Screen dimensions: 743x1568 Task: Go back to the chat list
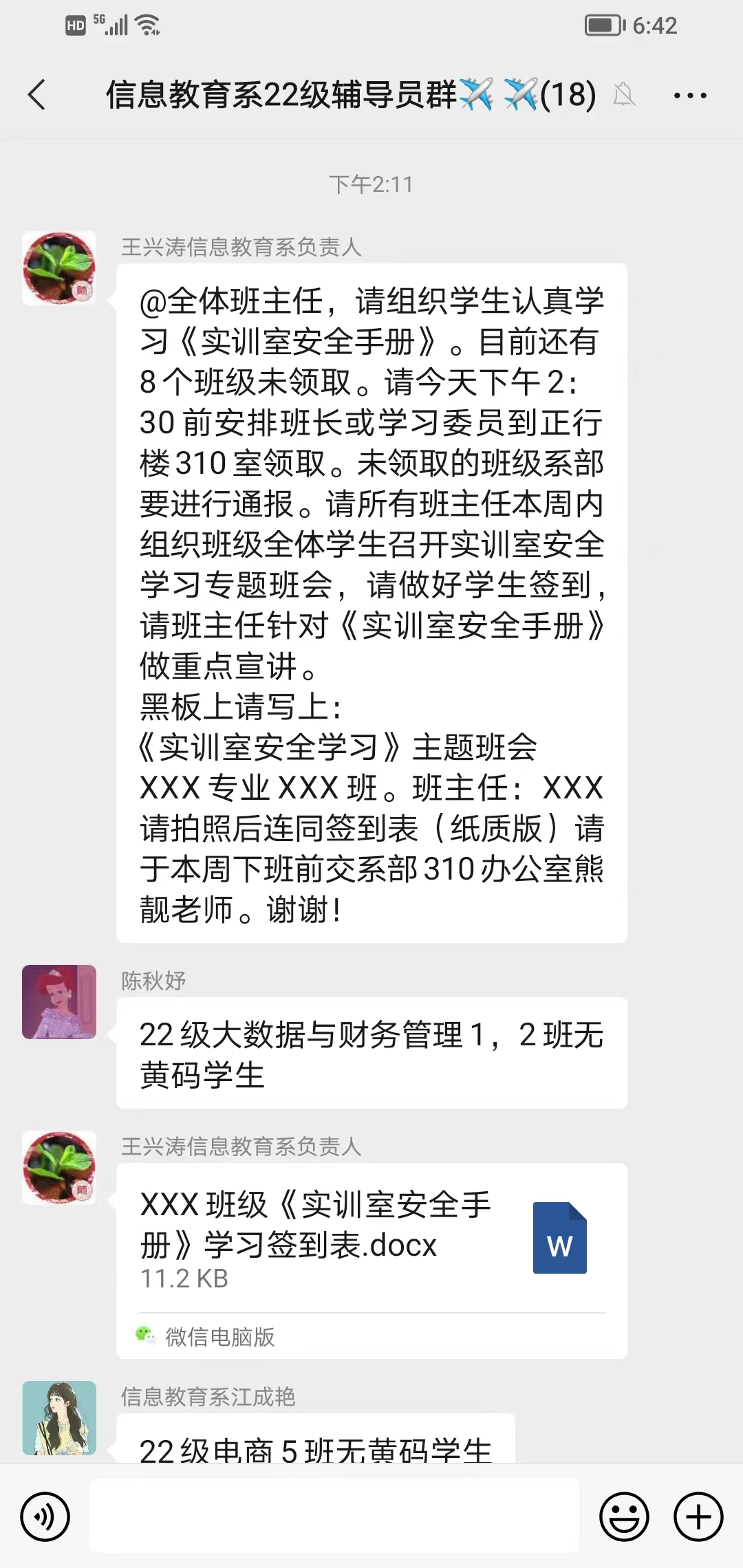click(x=38, y=95)
